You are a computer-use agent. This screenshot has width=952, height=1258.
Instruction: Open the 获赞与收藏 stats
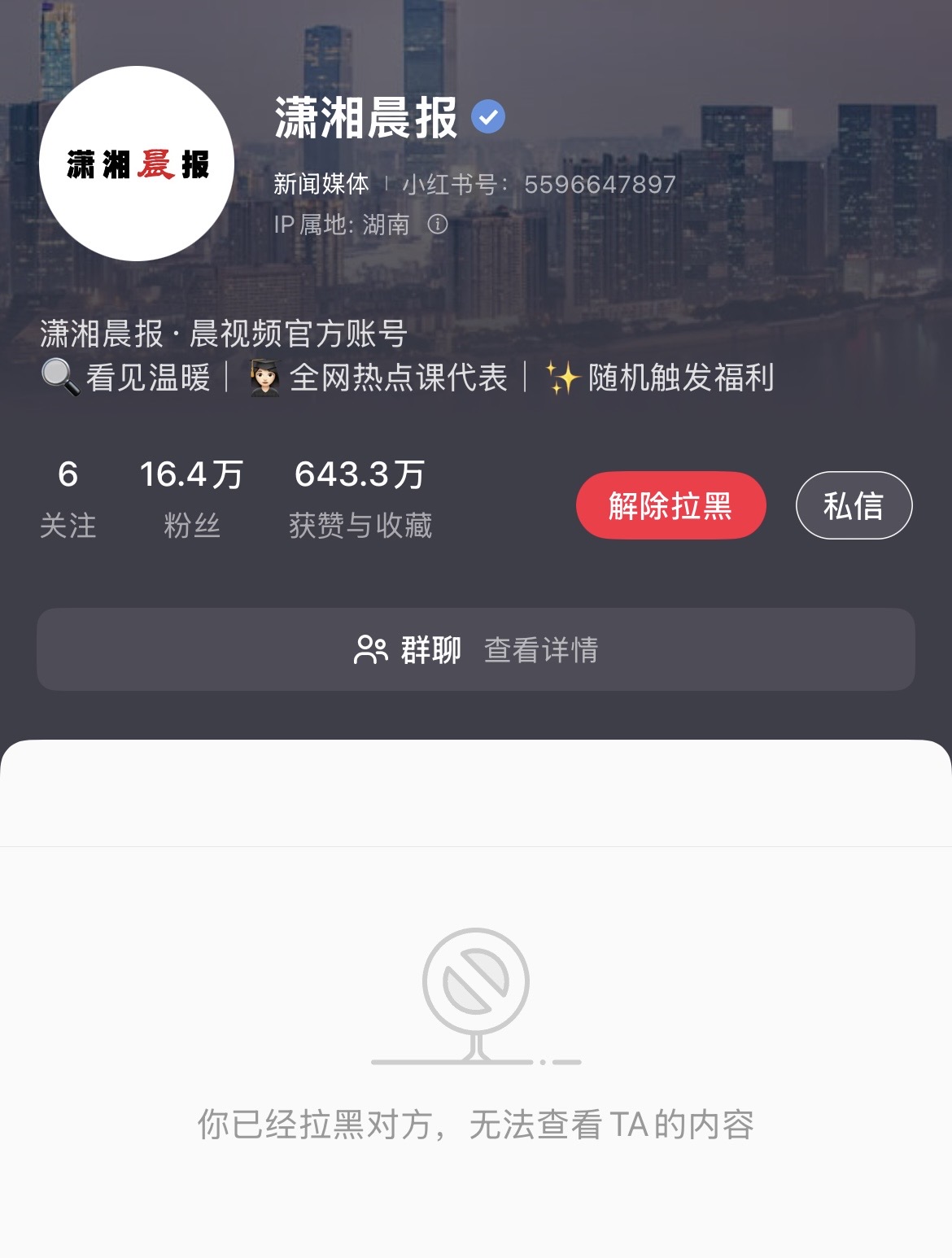point(360,498)
